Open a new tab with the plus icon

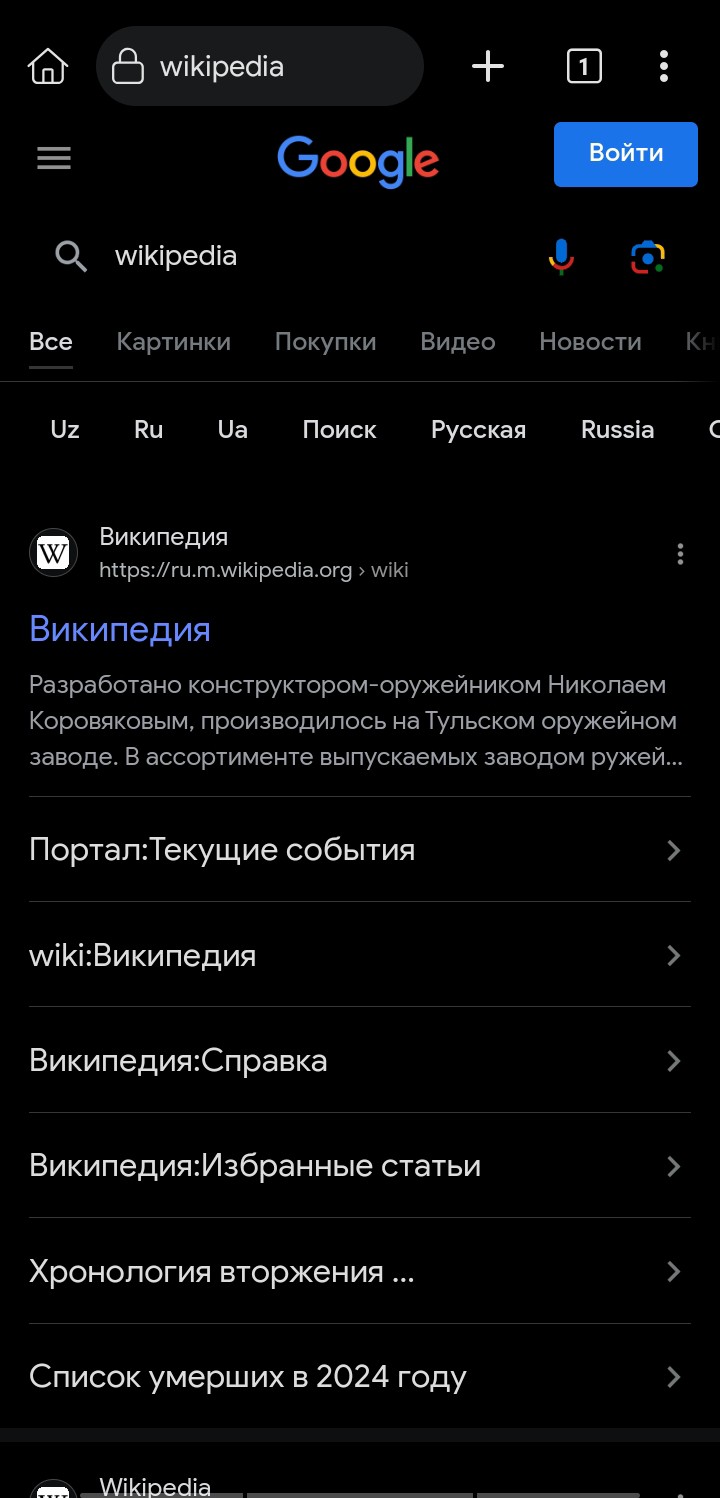(488, 67)
